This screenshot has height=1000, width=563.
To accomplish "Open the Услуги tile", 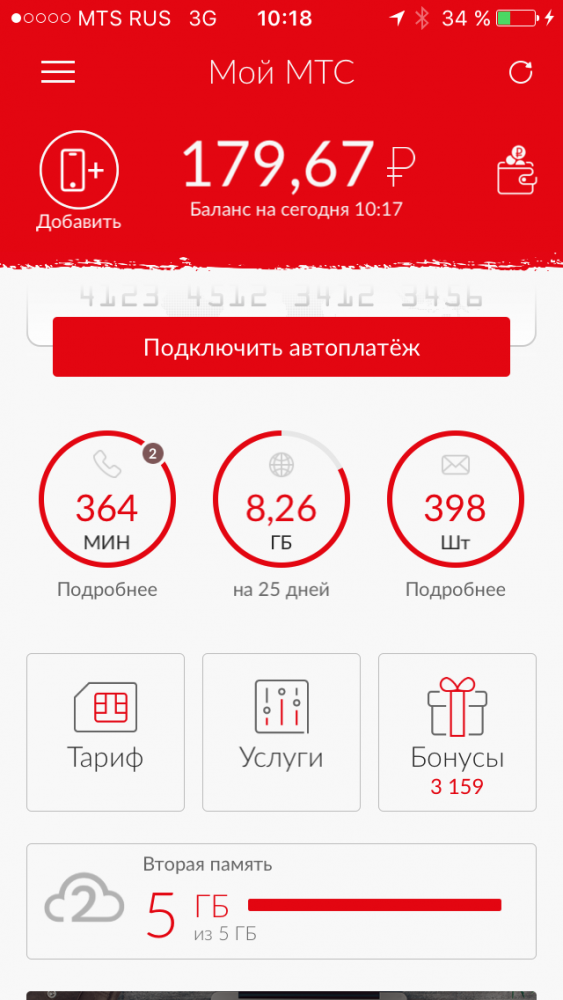I will click(x=281, y=732).
